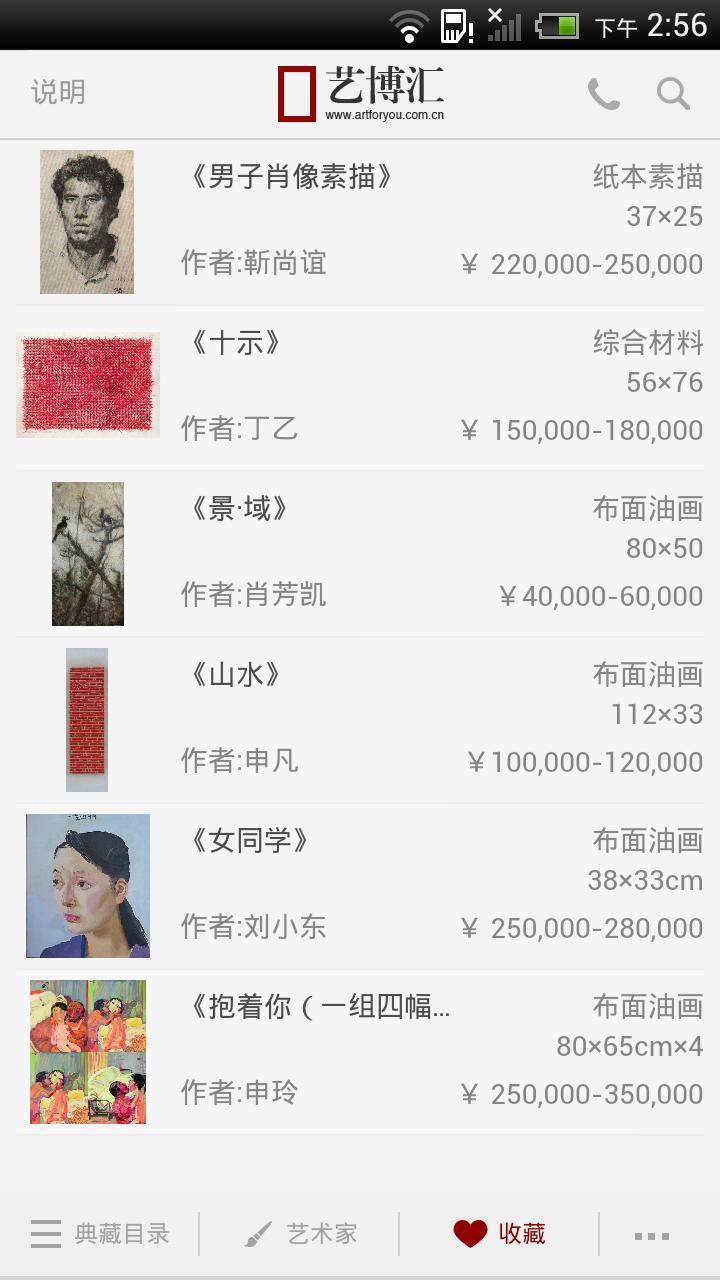Screen dimensions: 720x1280
Task: View the 《十示》 listing by 丁乙
Action: click(x=360, y=387)
